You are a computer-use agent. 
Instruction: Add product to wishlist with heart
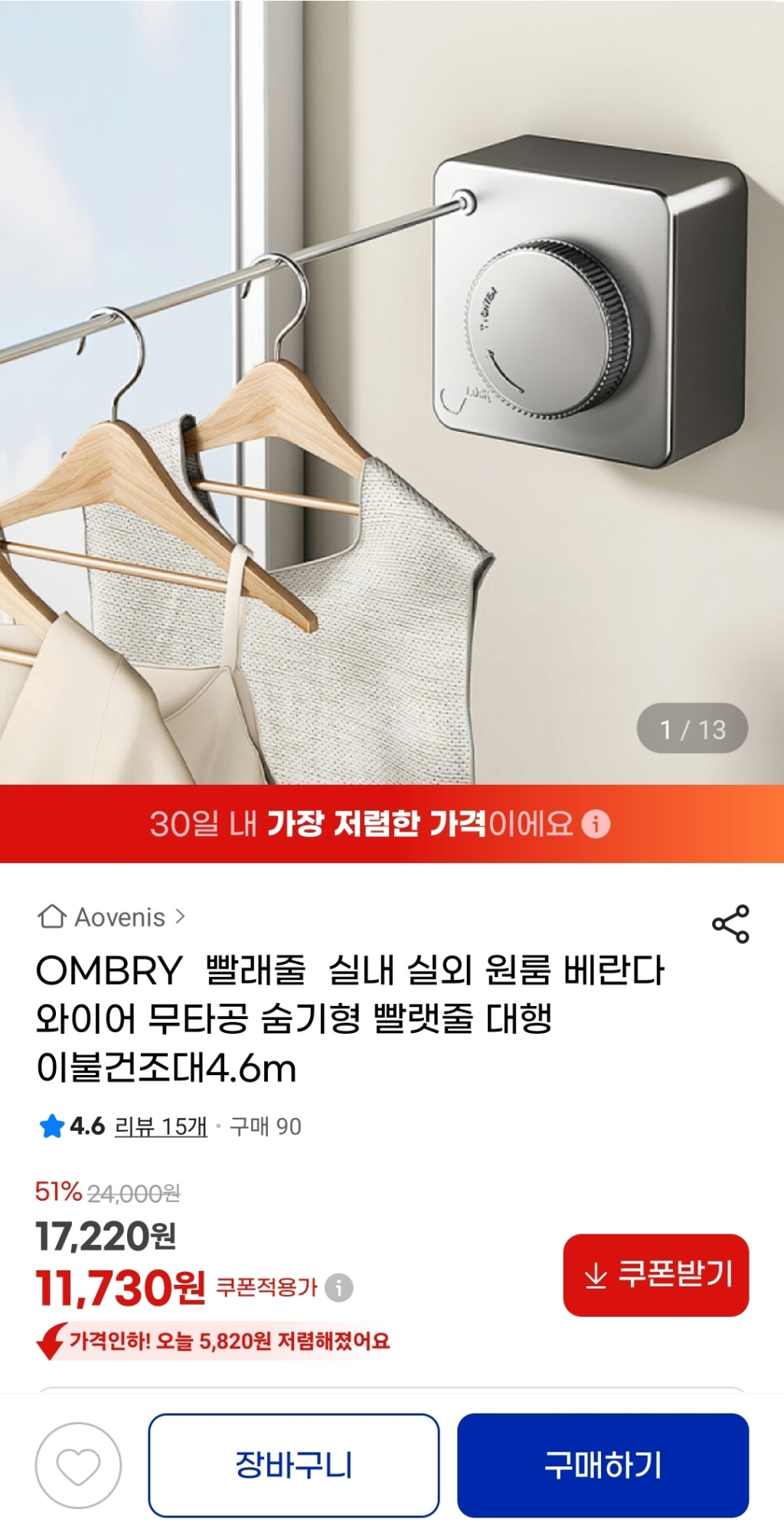point(78,1465)
